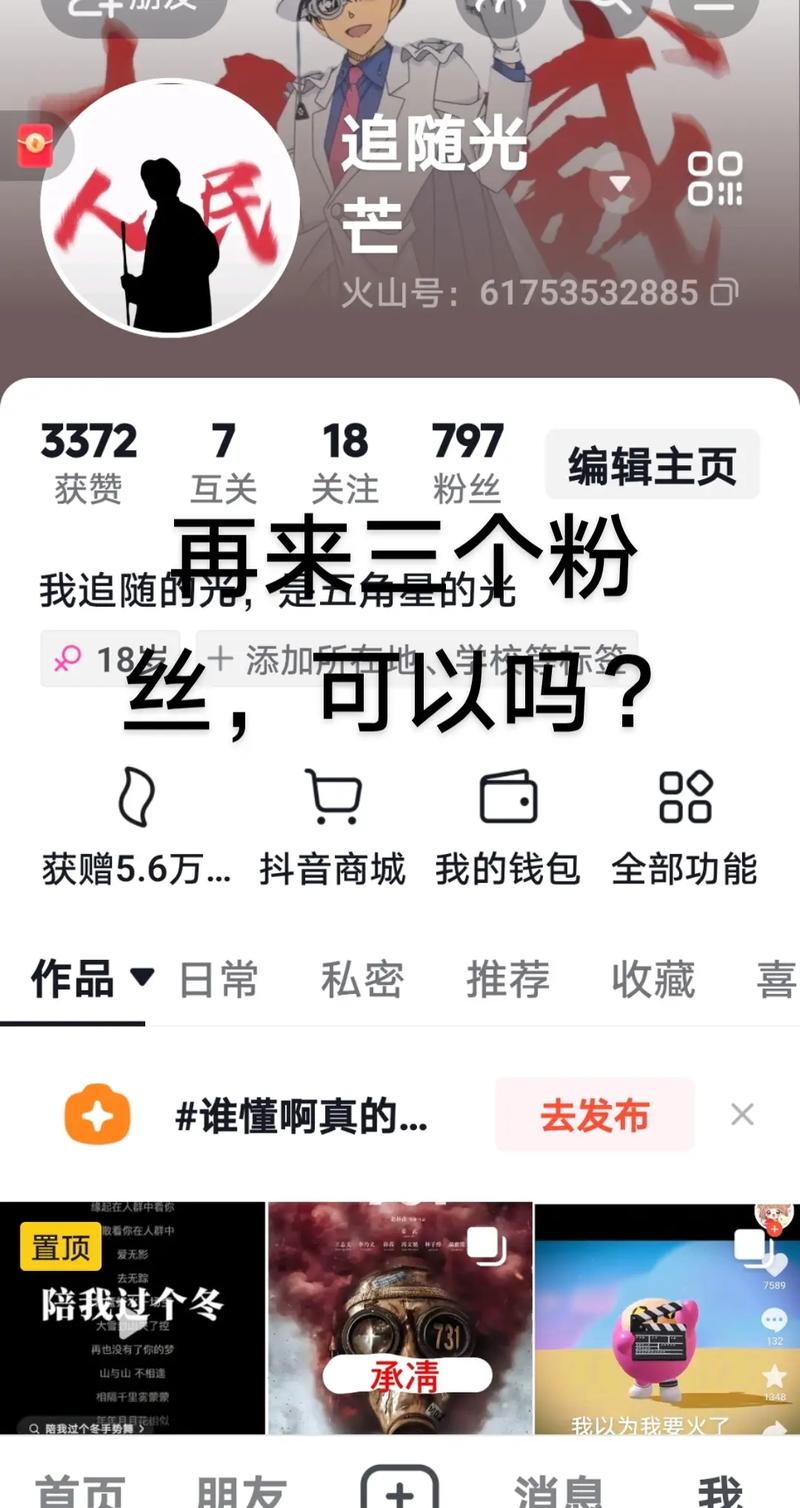
Task: Add location and school tags
Action: pyautogui.click(x=418, y=658)
